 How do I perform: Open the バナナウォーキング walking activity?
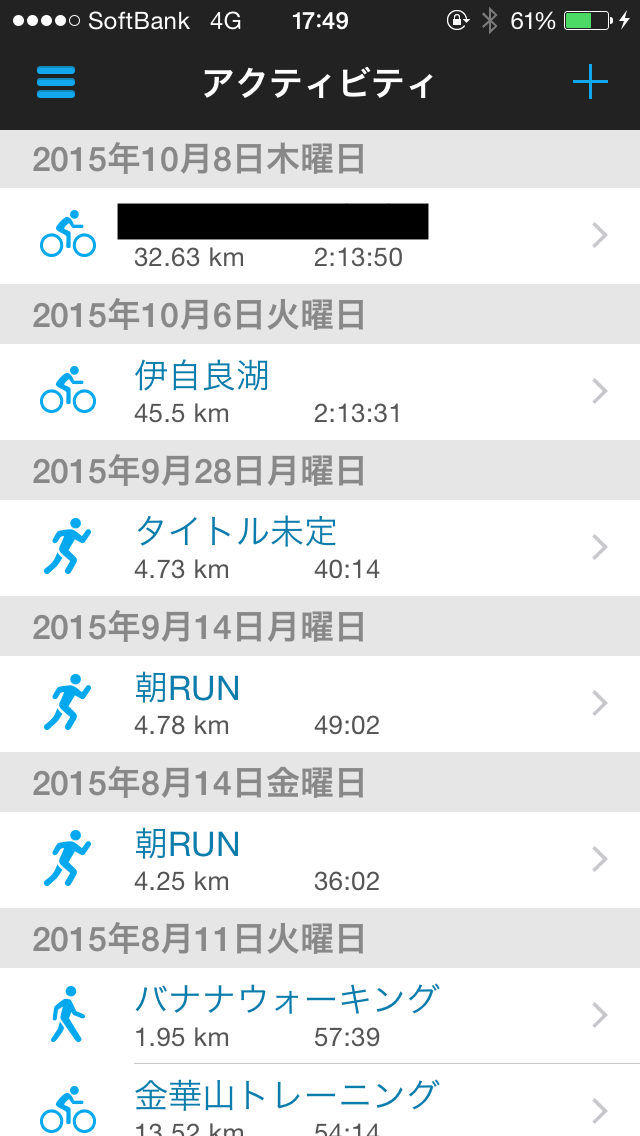pyautogui.click(x=320, y=1015)
